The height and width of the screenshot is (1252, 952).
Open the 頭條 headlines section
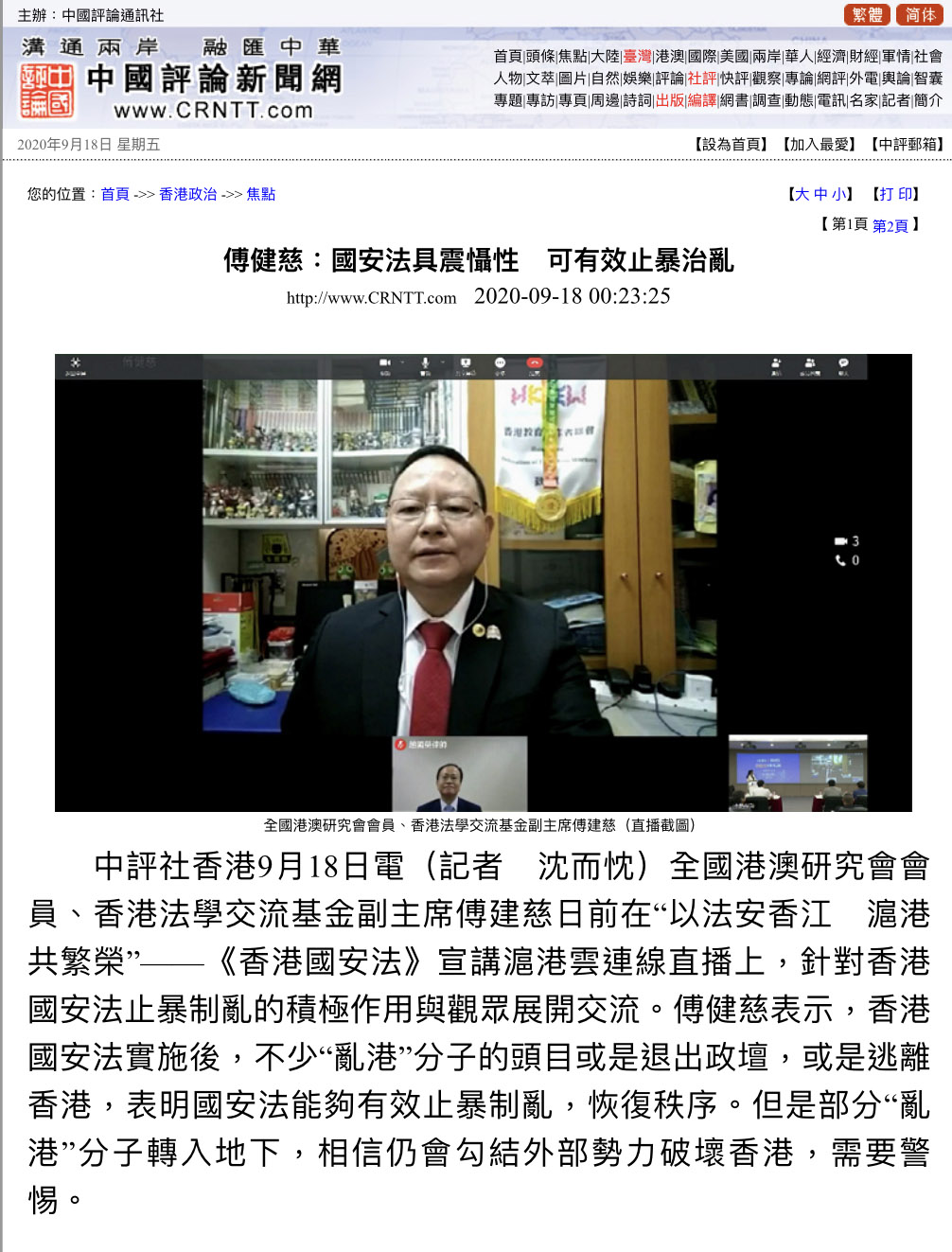pos(540,57)
